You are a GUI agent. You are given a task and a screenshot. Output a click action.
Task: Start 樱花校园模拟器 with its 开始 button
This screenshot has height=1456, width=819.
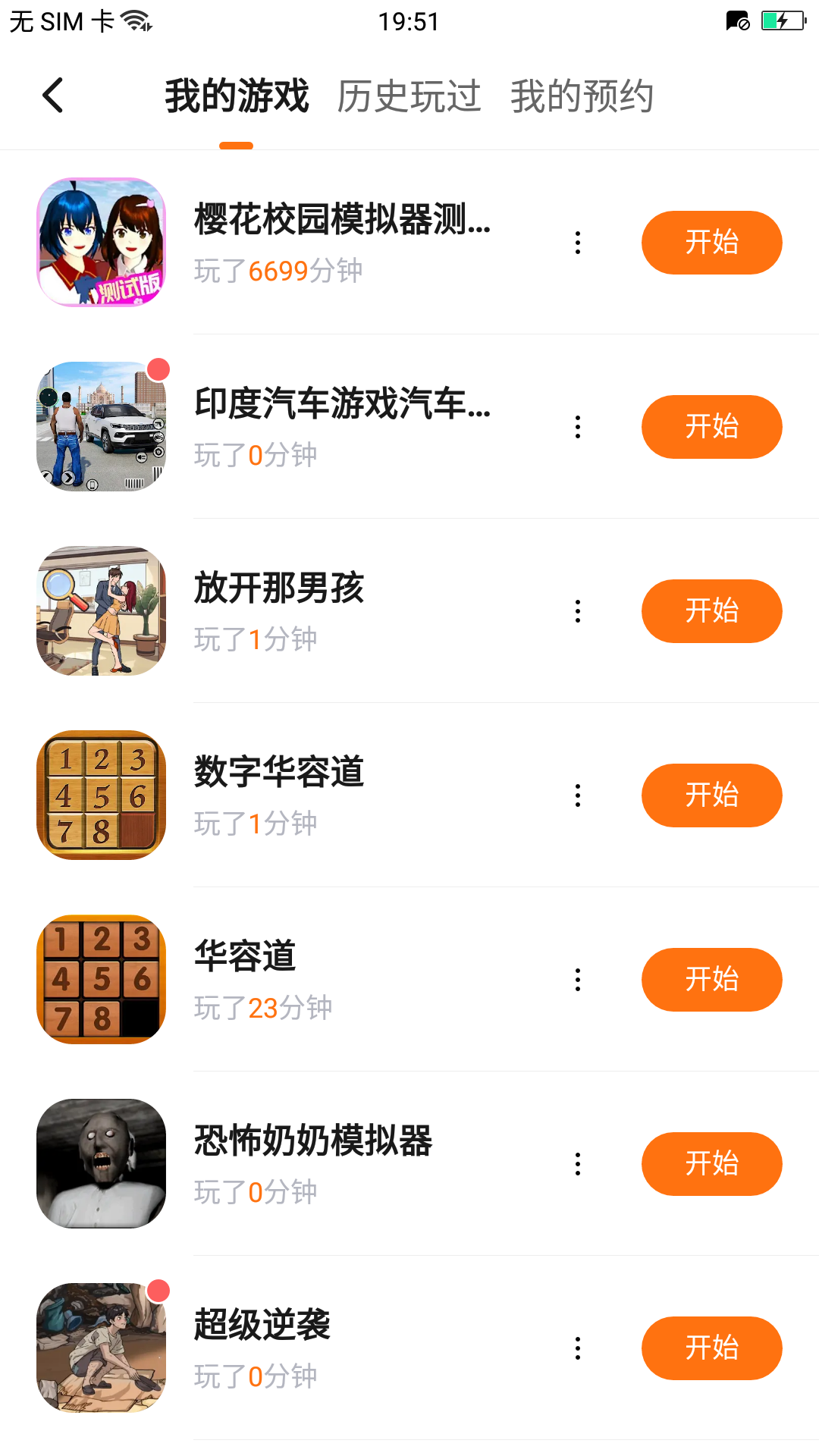point(711,243)
